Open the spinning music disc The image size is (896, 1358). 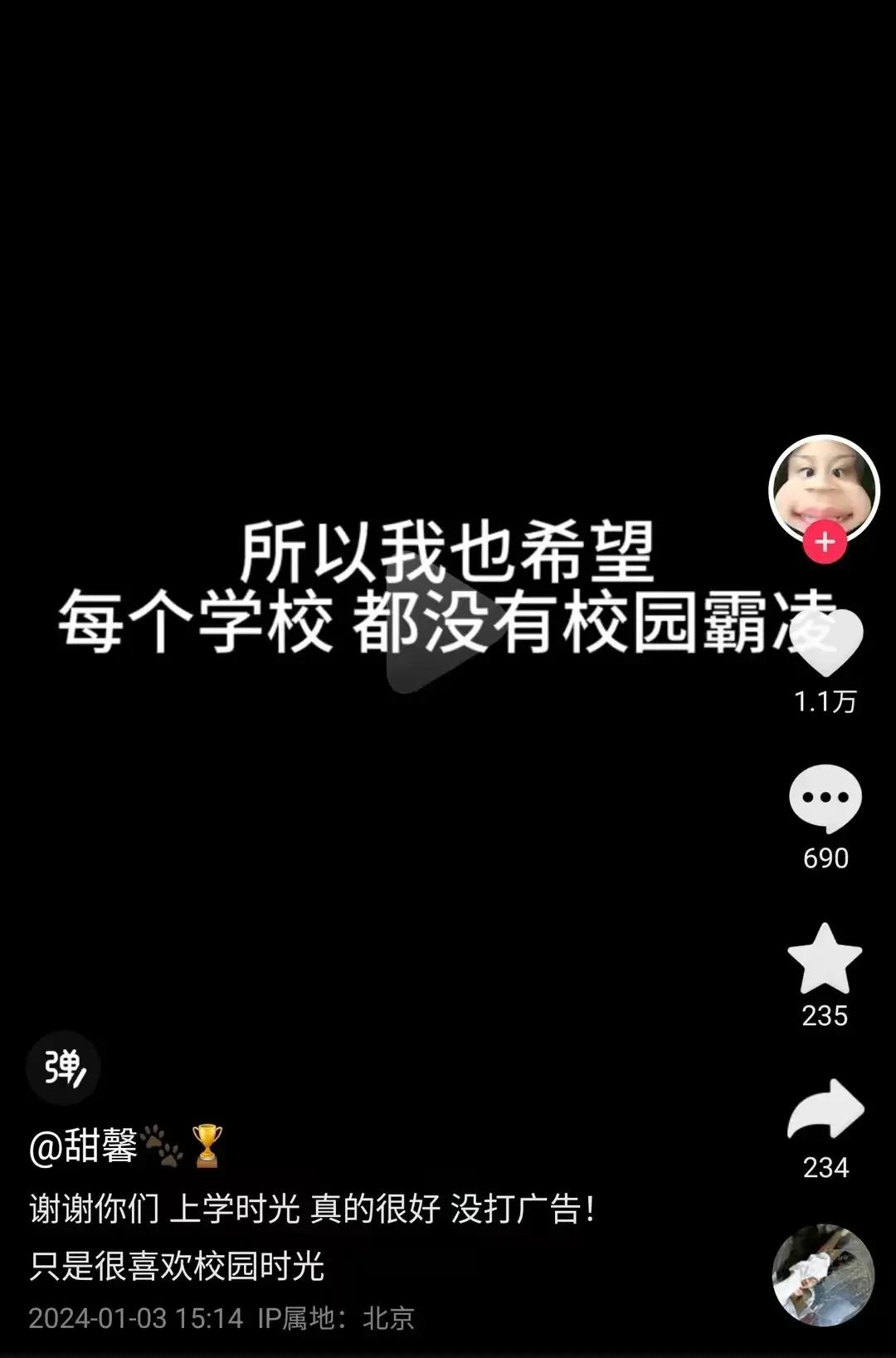pyautogui.click(x=823, y=1275)
